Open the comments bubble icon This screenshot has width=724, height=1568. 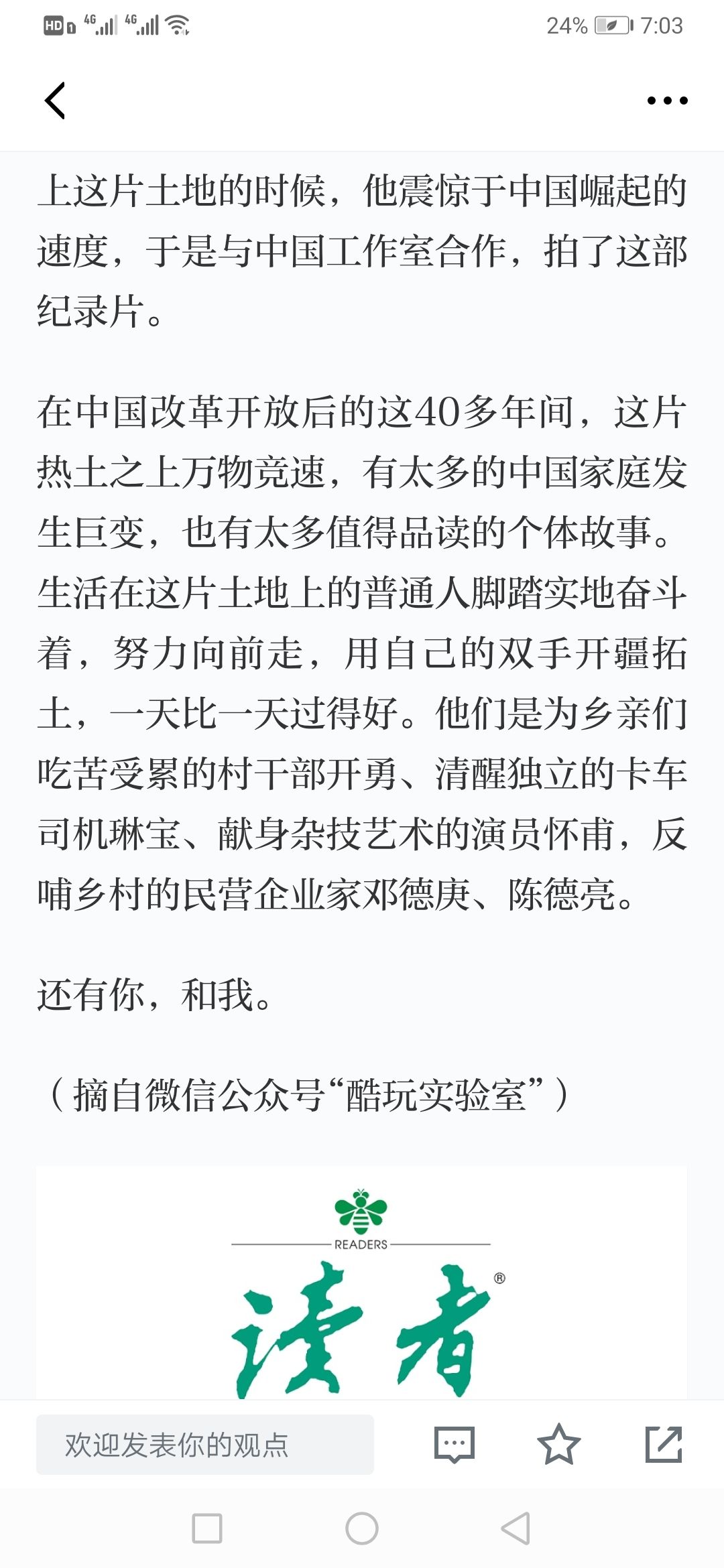454,1445
